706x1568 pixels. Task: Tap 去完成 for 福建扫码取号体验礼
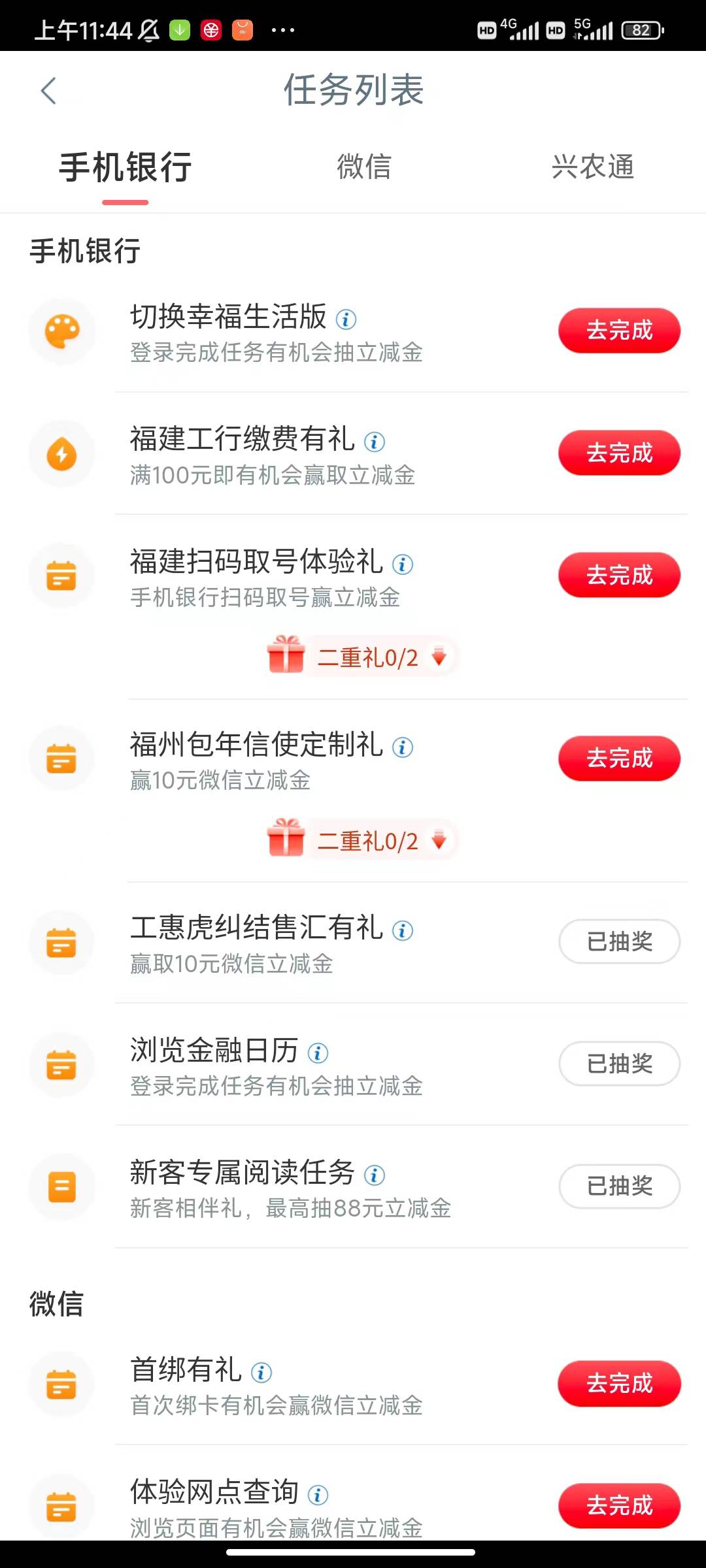(619, 575)
